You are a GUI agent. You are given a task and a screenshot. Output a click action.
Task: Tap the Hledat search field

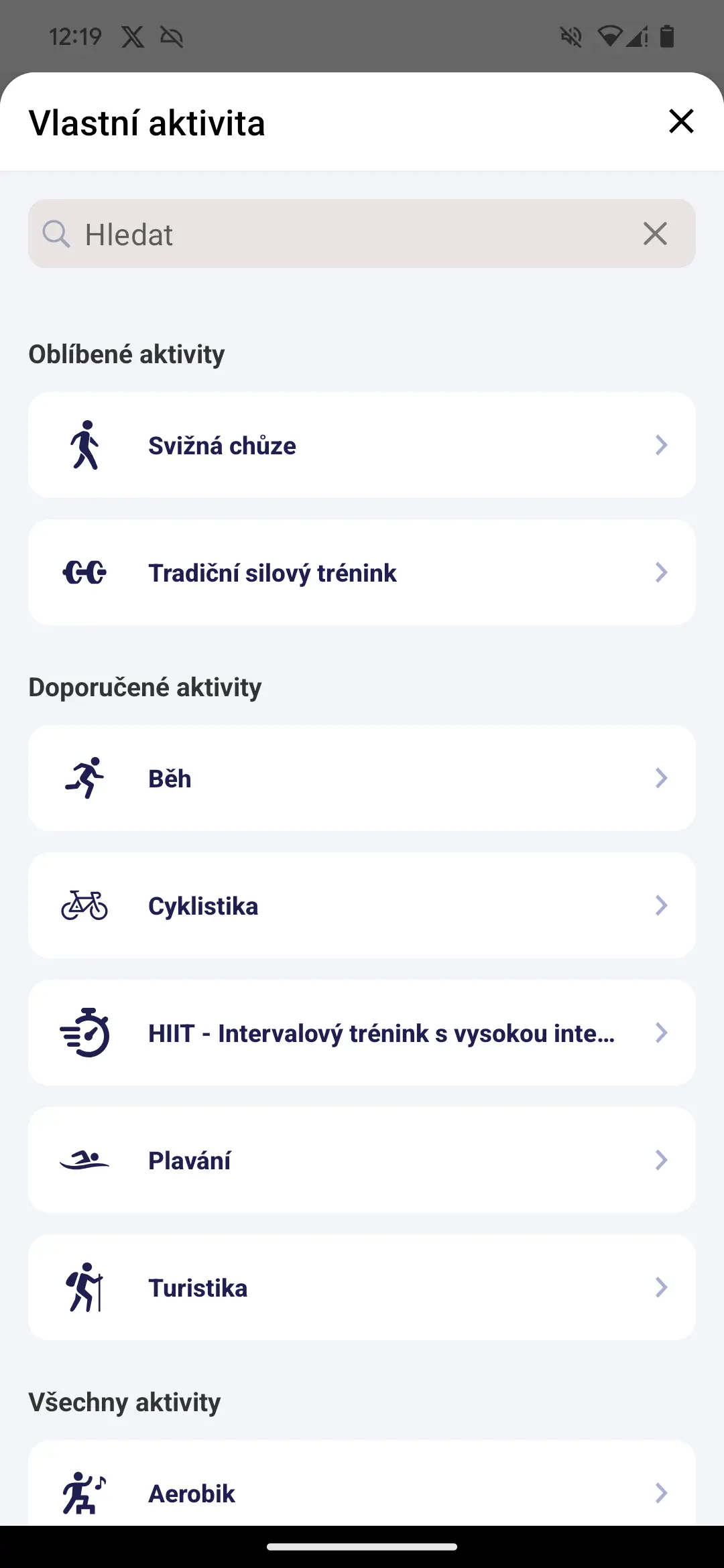click(362, 234)
